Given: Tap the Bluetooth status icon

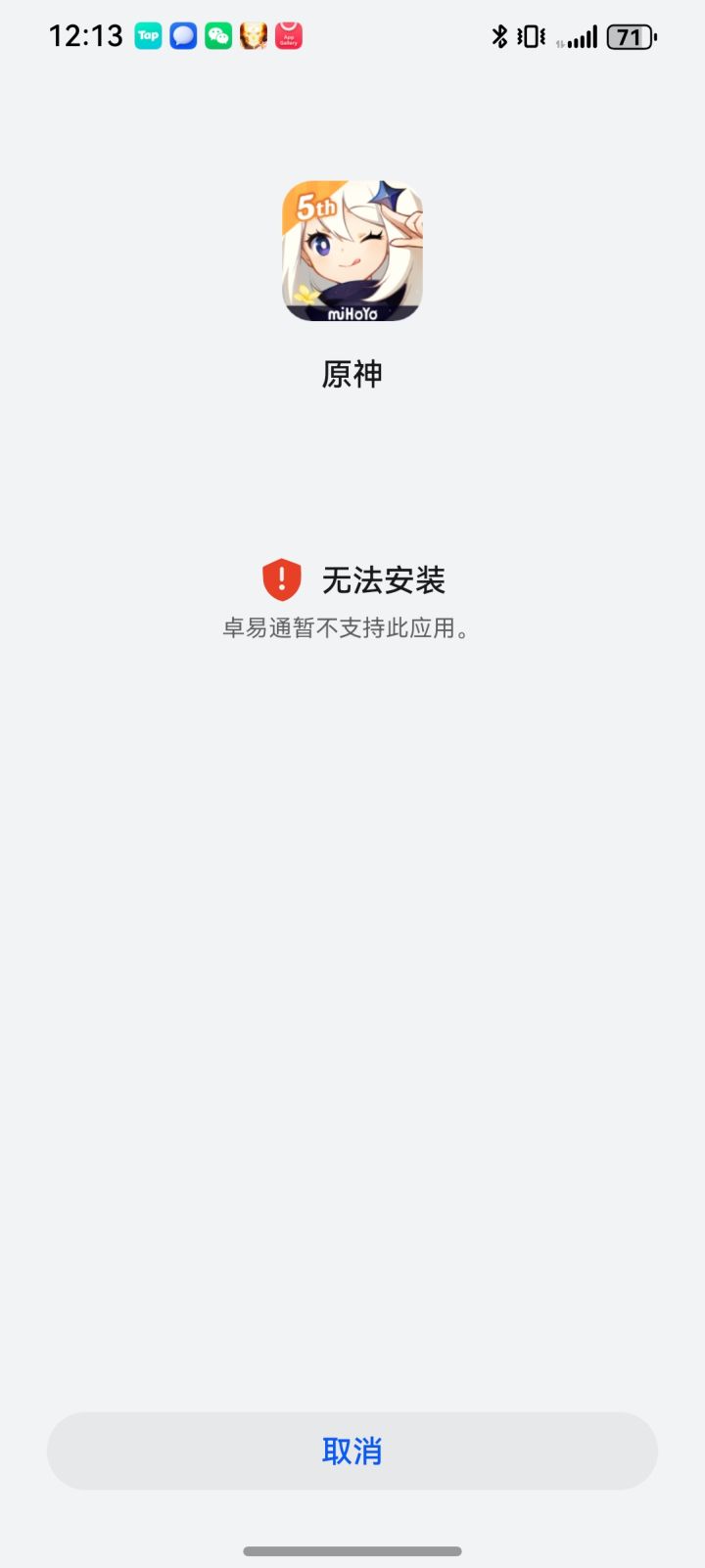Looking at the screenshot, I should pos(500,36).
